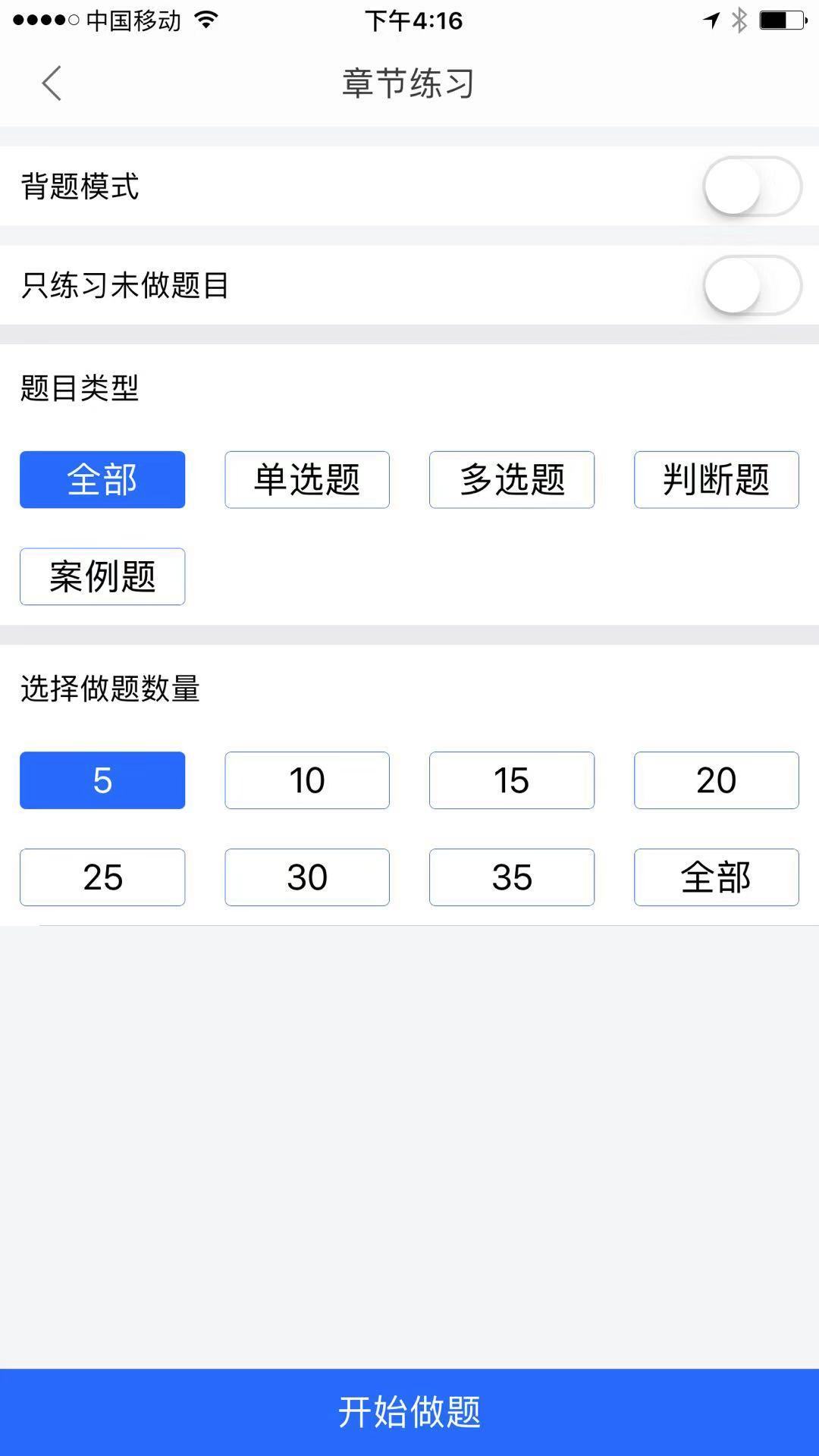Screen dimensions: 819x1456
Task: Toggle 只练习未做题目 switch
Action: tap(752, 285)
